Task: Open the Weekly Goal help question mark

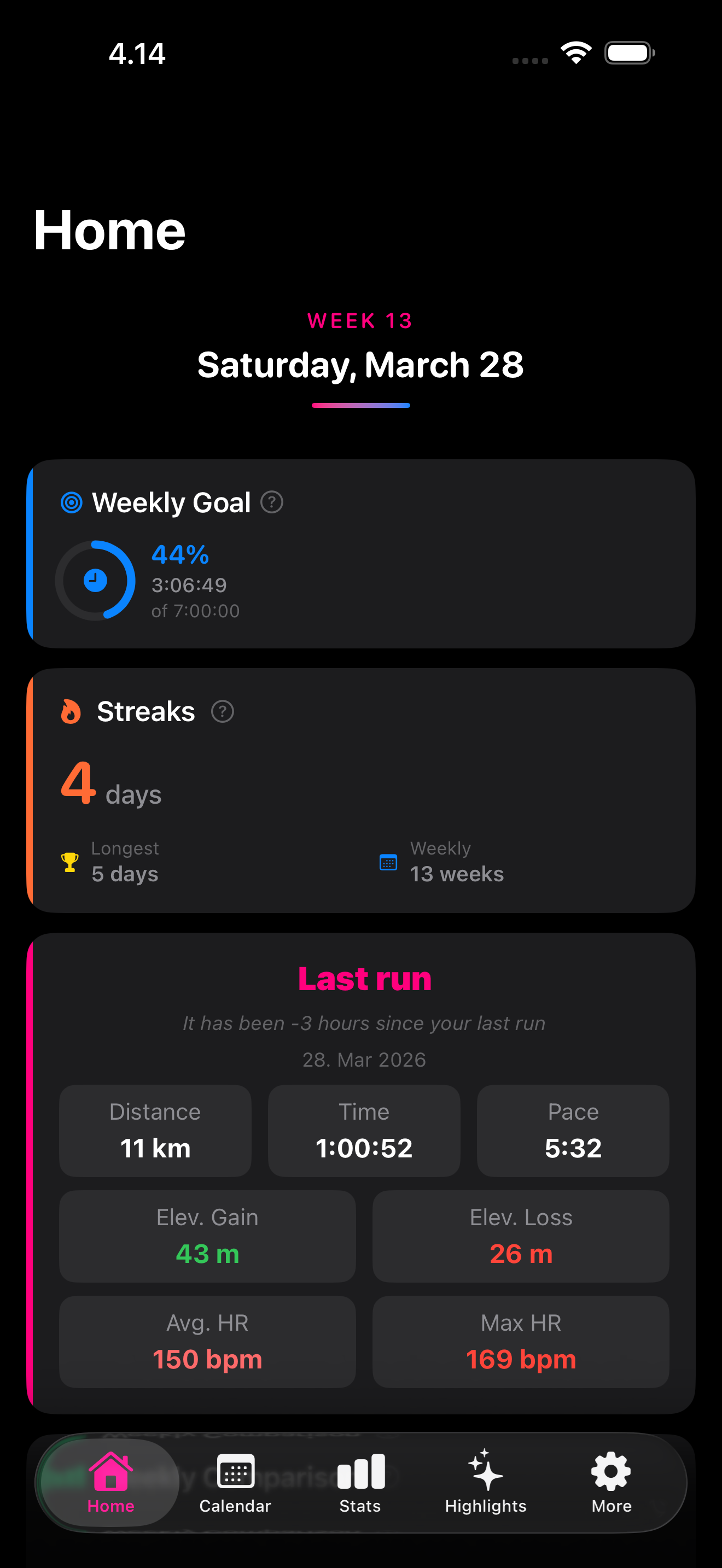Action: pos(271,503)
